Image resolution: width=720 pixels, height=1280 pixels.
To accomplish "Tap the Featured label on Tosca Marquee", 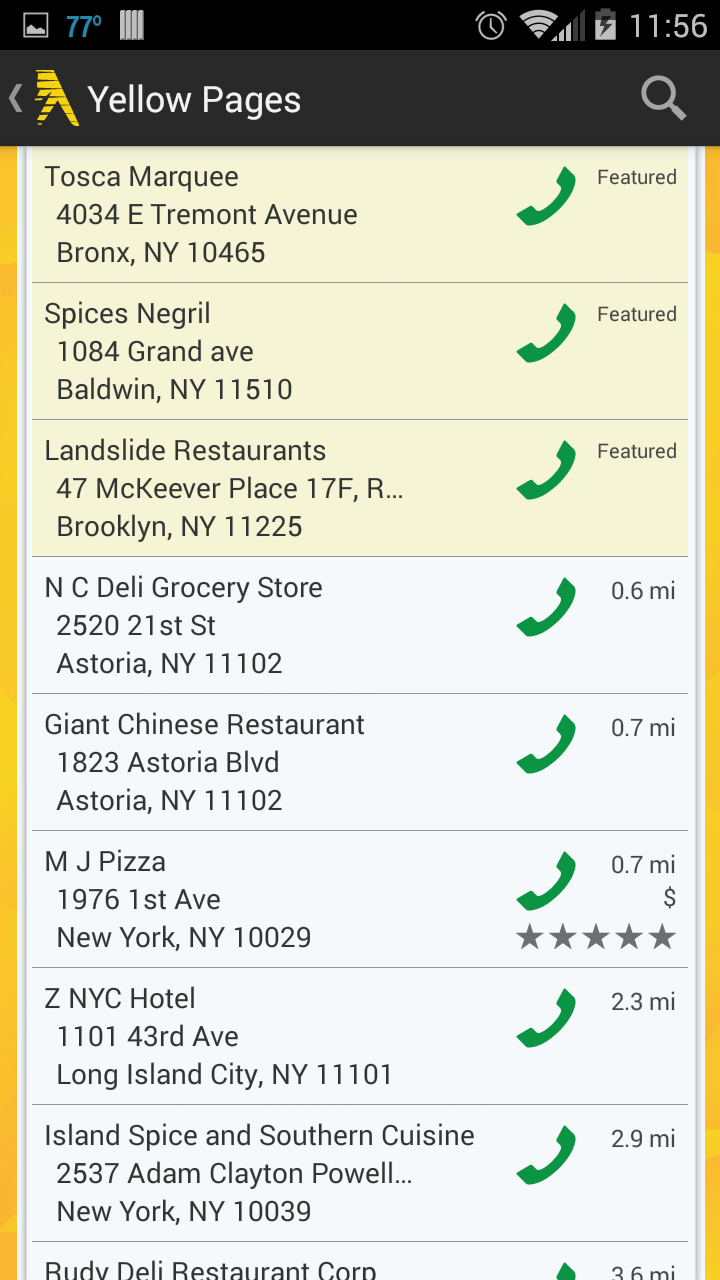I will click(x=637, y=177).
